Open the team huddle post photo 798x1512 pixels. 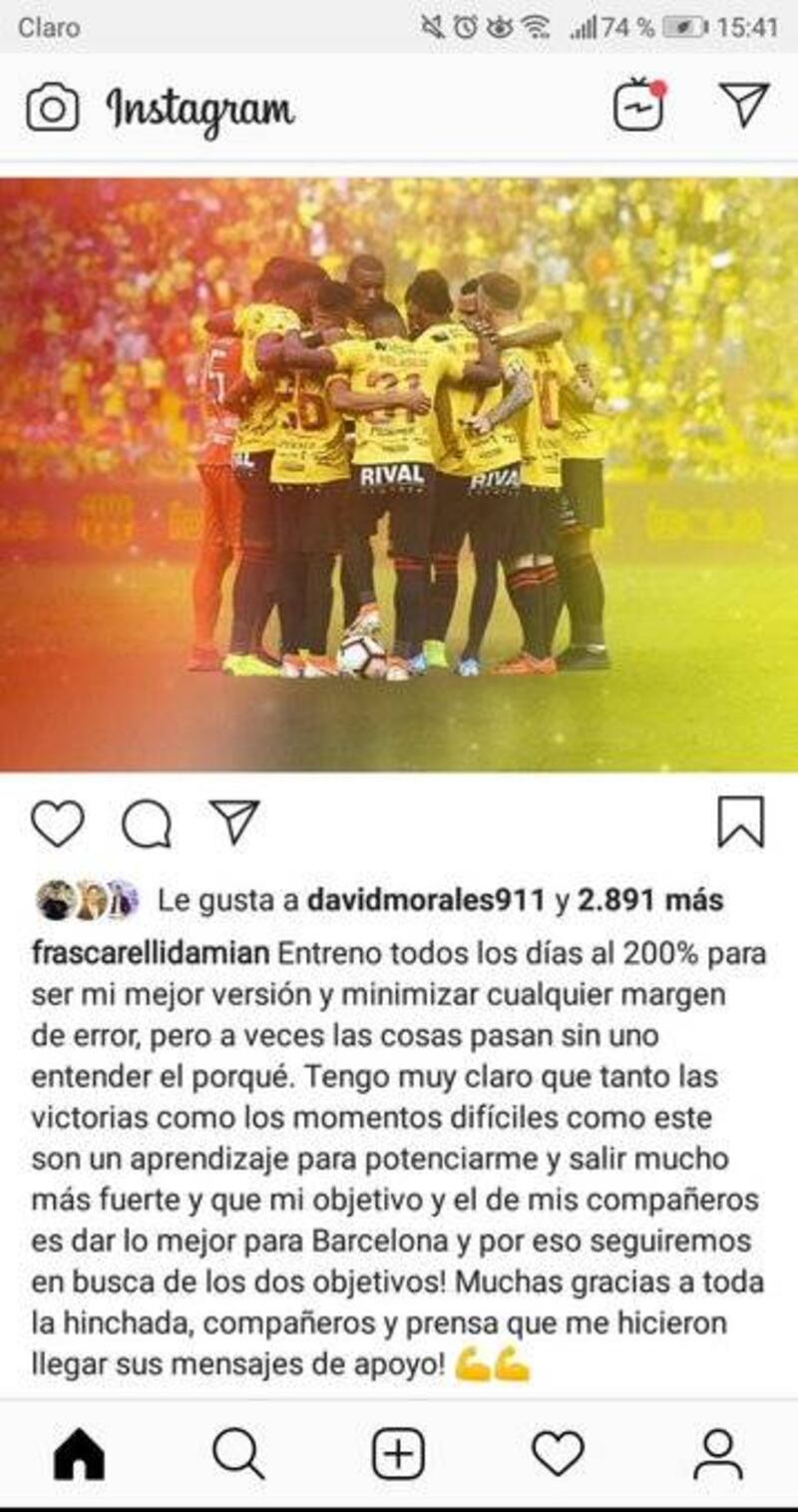click(399, 474)
